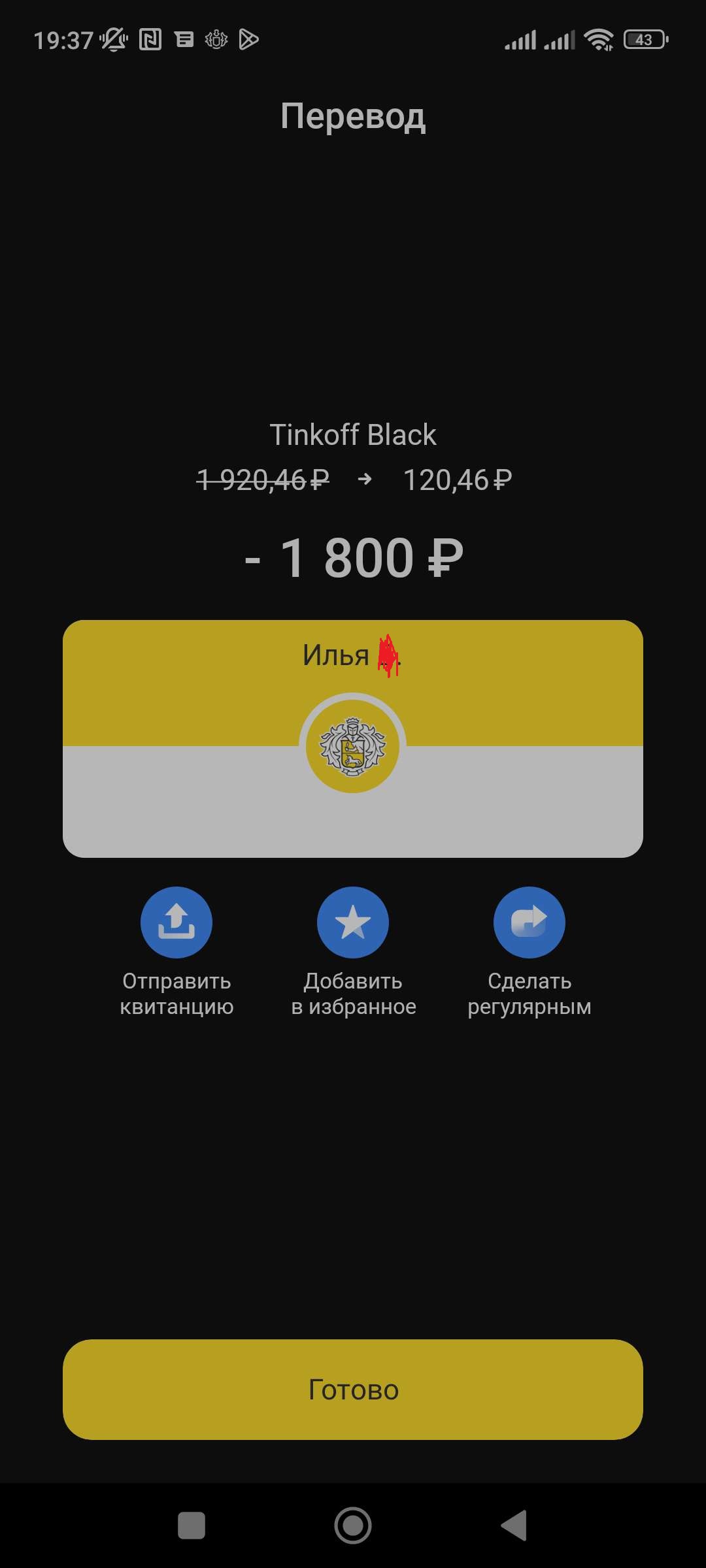Screen dimensions: 706x1568
Task: Make this transfer a regular payment
Action: (x=529, y=922)
